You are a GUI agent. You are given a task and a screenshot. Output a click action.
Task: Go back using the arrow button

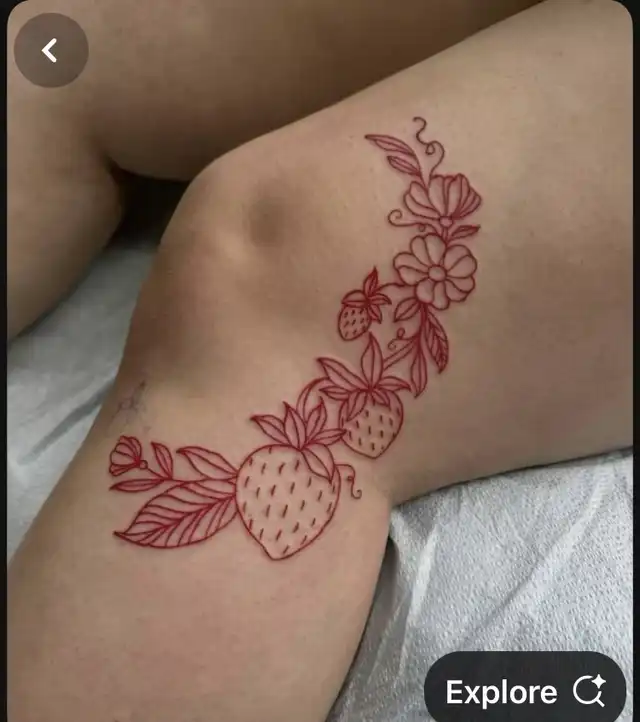pyautogui.click(x=50, y=50)
